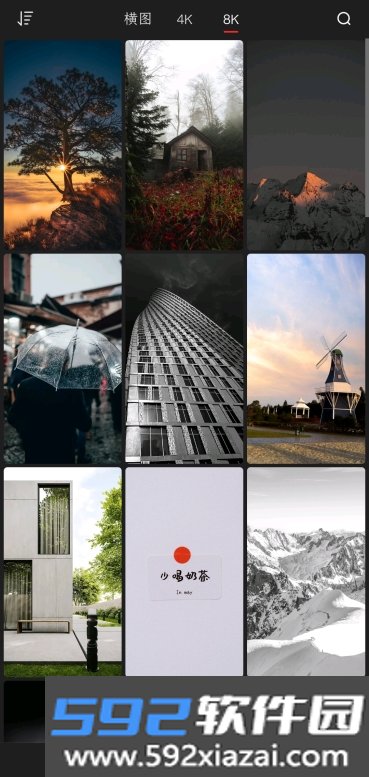View the black-and-white skyscraper wallpaper
The height and width of the screenshot is (777, 369).
(x=184, y=359)
